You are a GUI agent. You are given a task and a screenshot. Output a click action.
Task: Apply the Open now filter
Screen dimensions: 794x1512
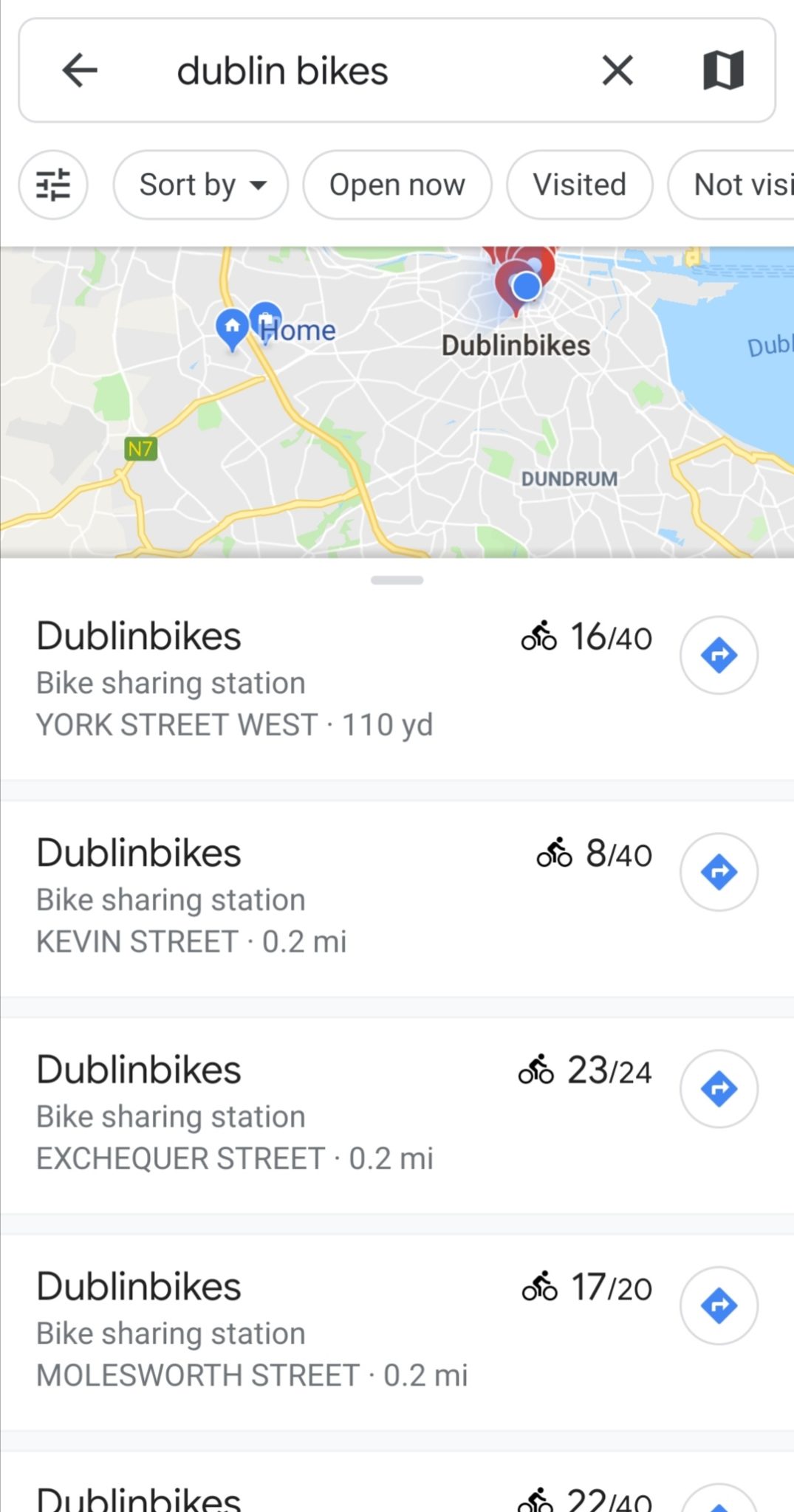(397, 185)
